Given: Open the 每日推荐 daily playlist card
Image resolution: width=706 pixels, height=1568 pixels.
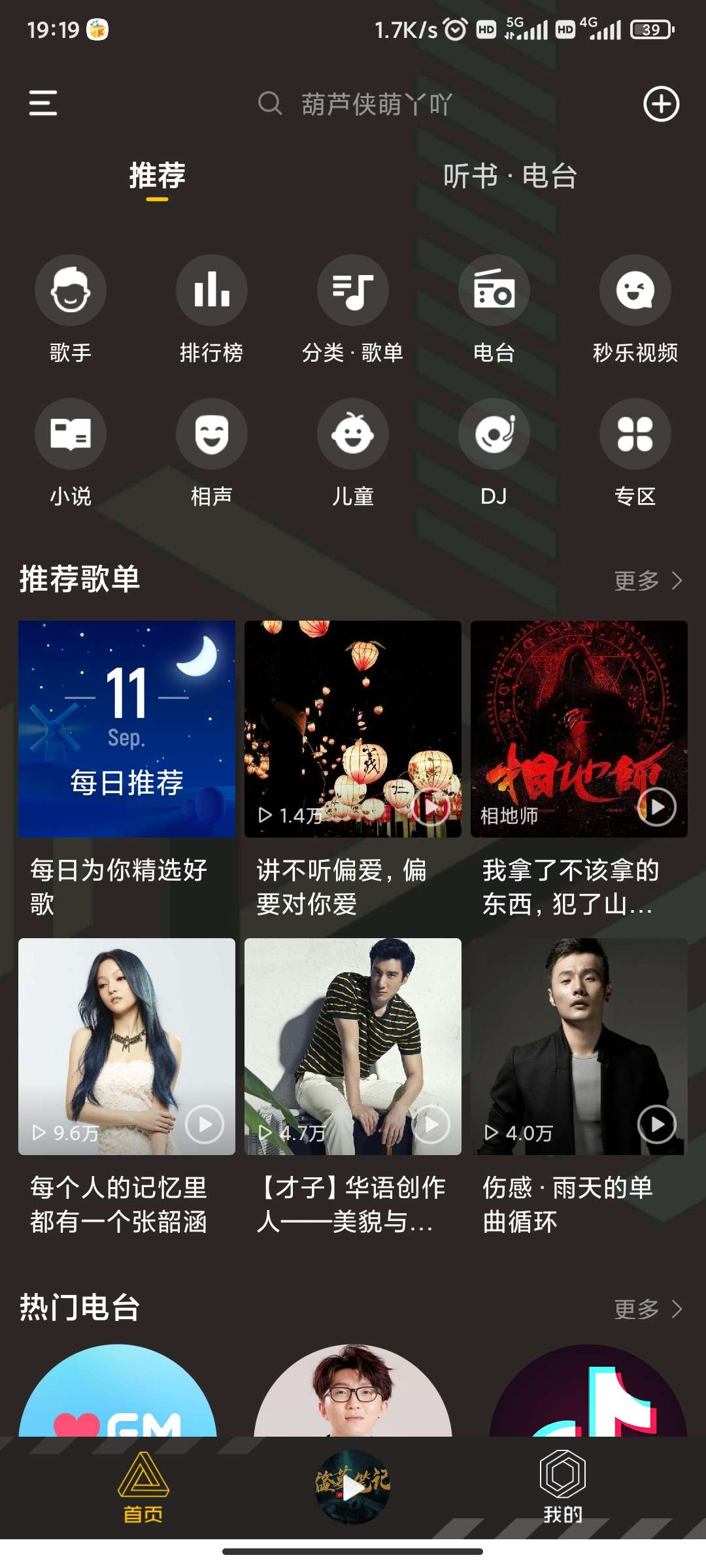Looking at the screenshot, I should [127, 728].
